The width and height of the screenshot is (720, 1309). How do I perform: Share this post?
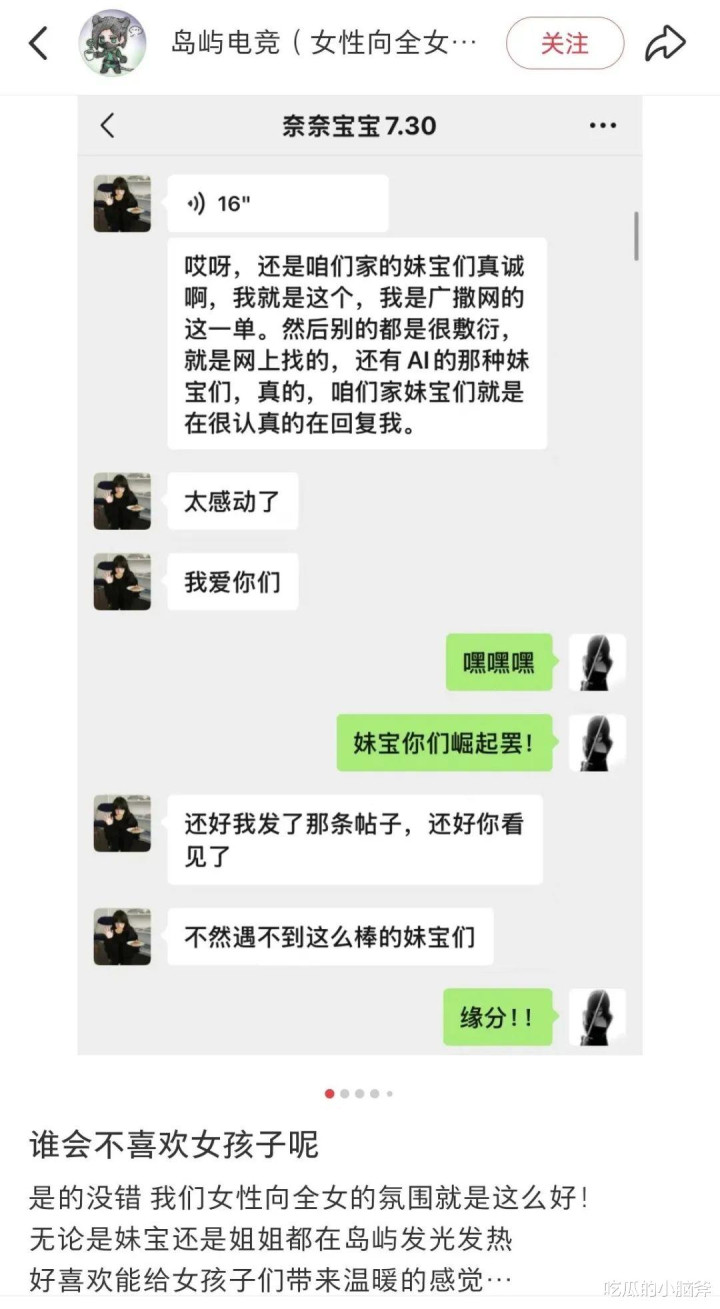tap(665, 44)
